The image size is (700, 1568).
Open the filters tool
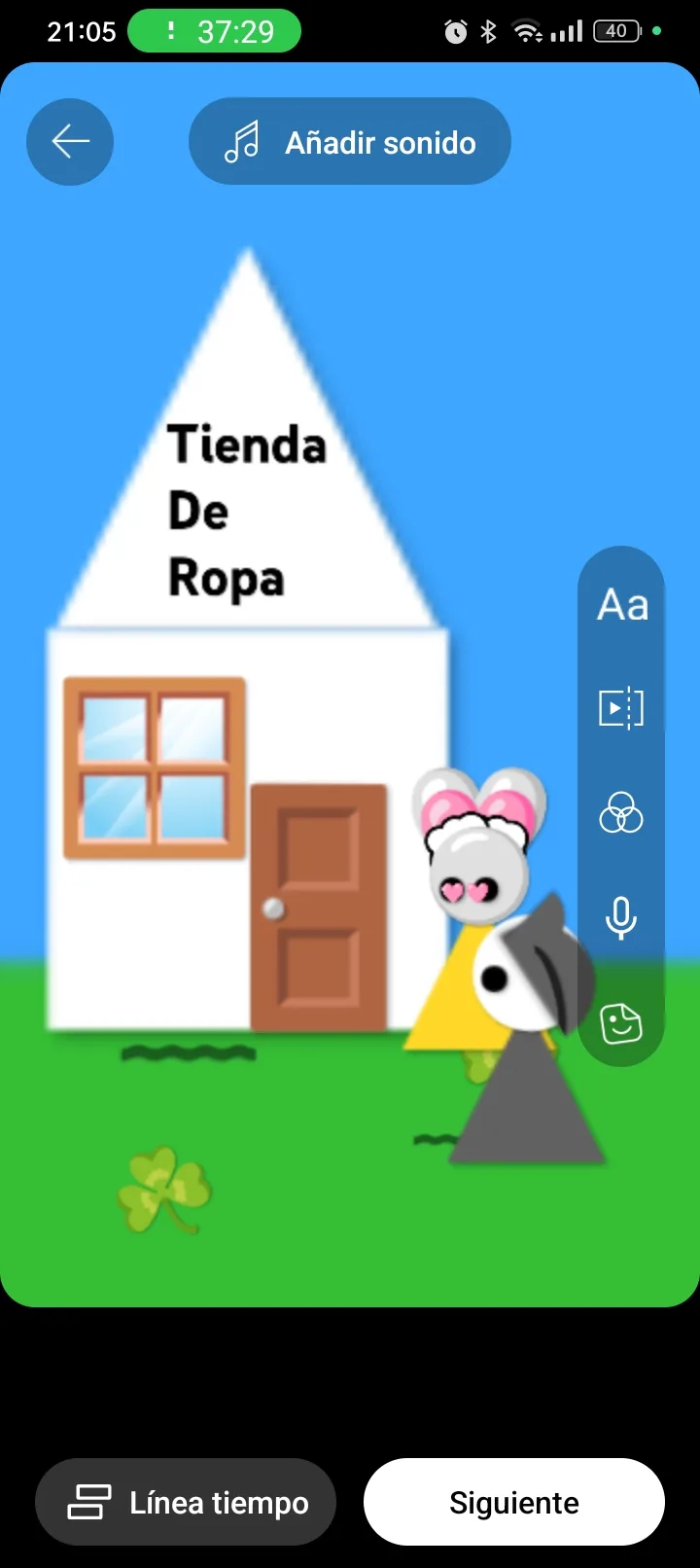tap(621, 813)
